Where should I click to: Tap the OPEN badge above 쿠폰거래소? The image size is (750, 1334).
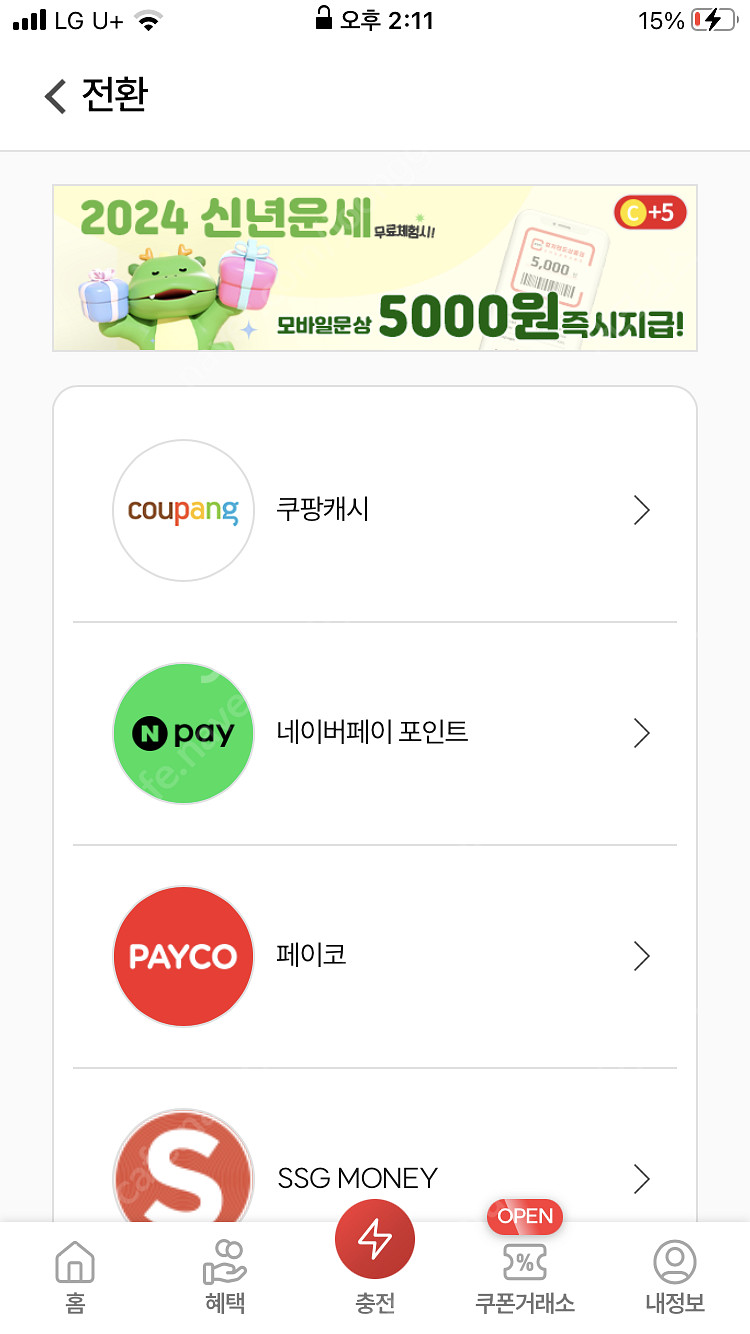click(524, 1216)
